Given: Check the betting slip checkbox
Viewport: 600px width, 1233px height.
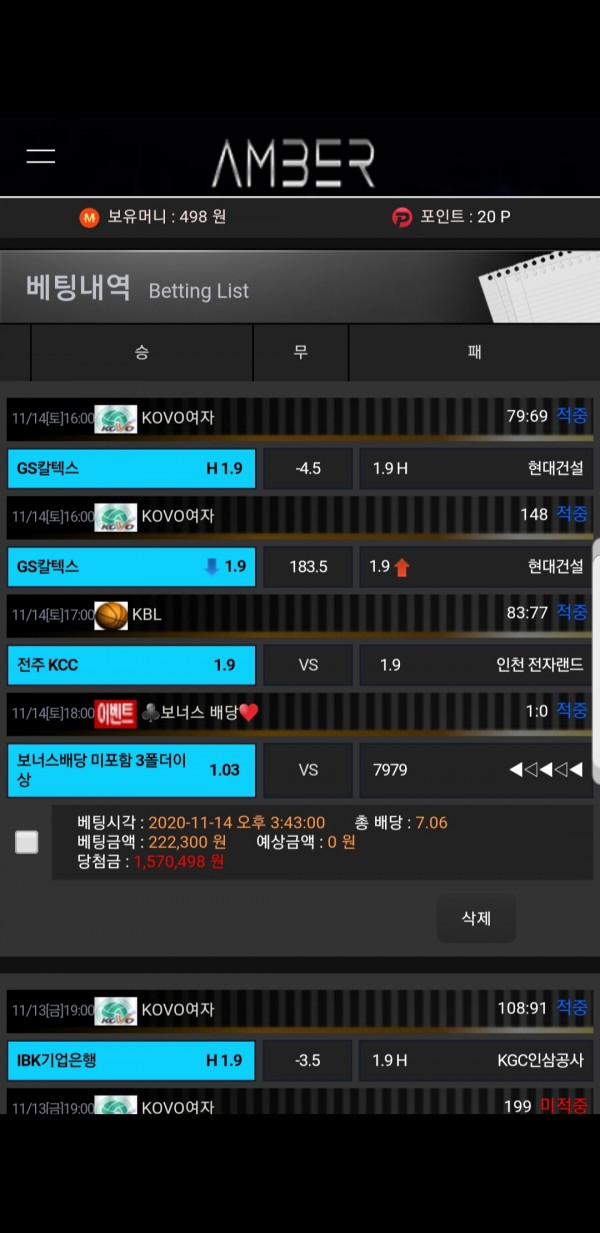Looking at the screenshot, I should (27, 842).
